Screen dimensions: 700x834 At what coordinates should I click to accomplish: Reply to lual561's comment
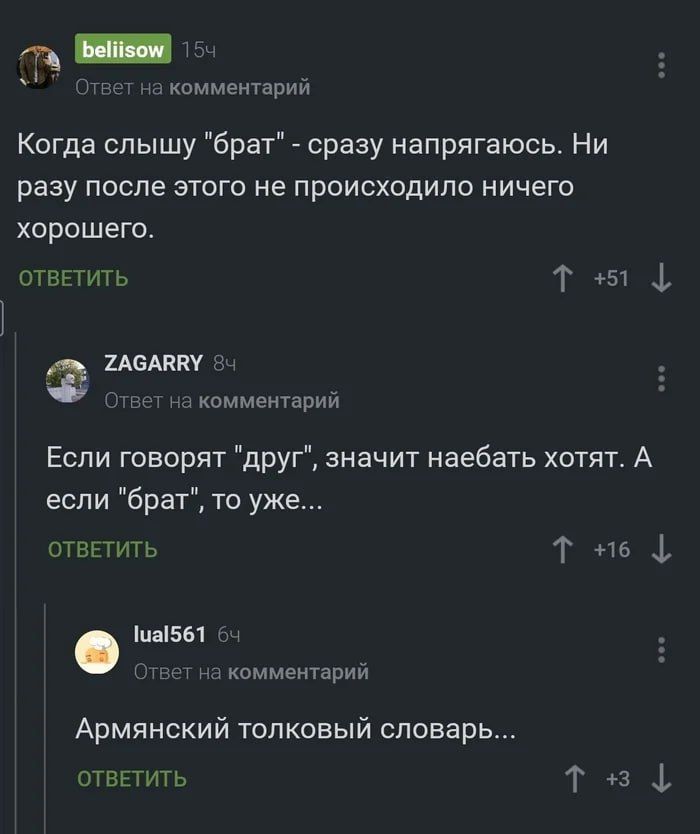[x=132, y=778]
